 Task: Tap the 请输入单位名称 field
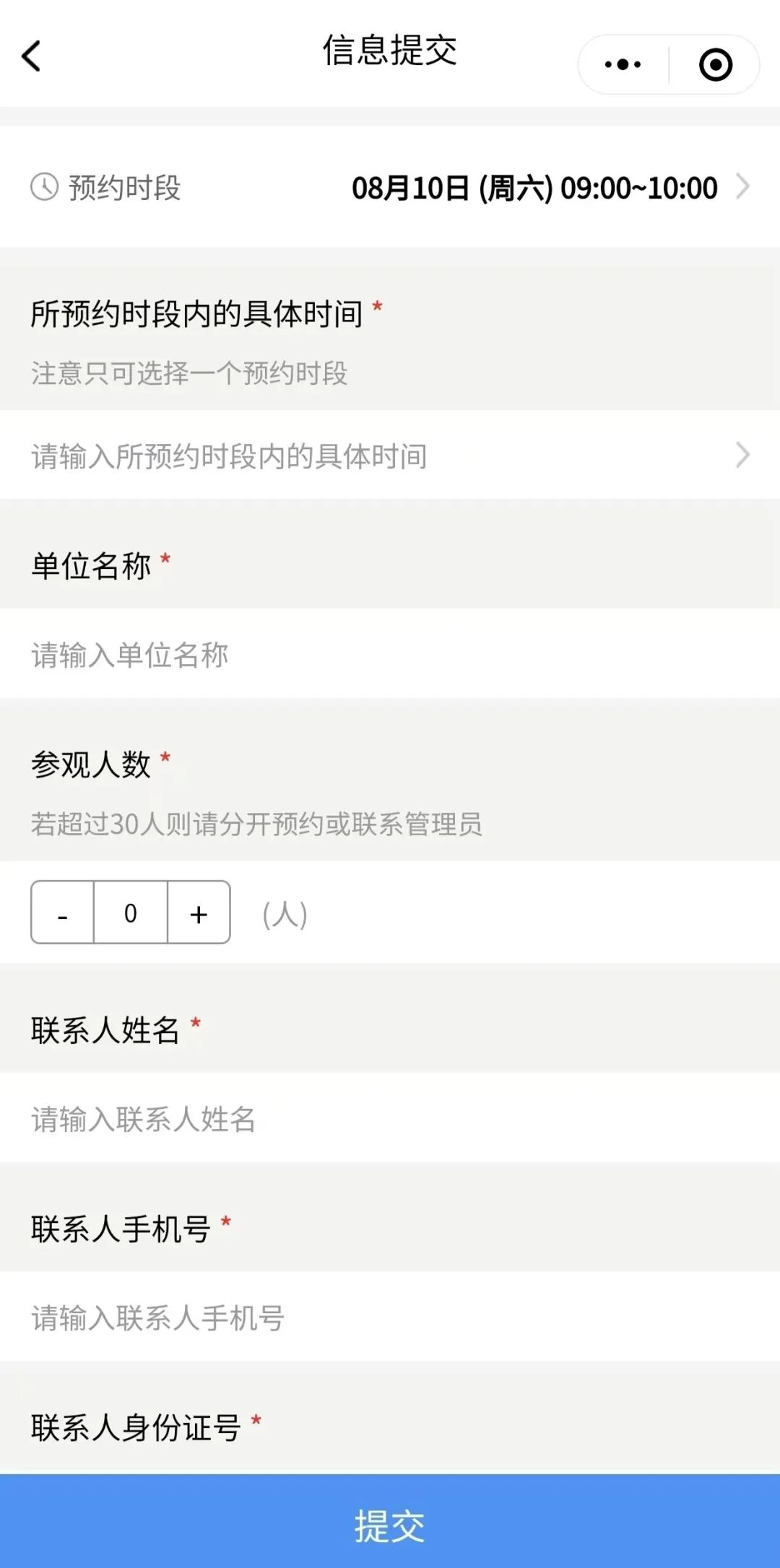pos(390,654)
